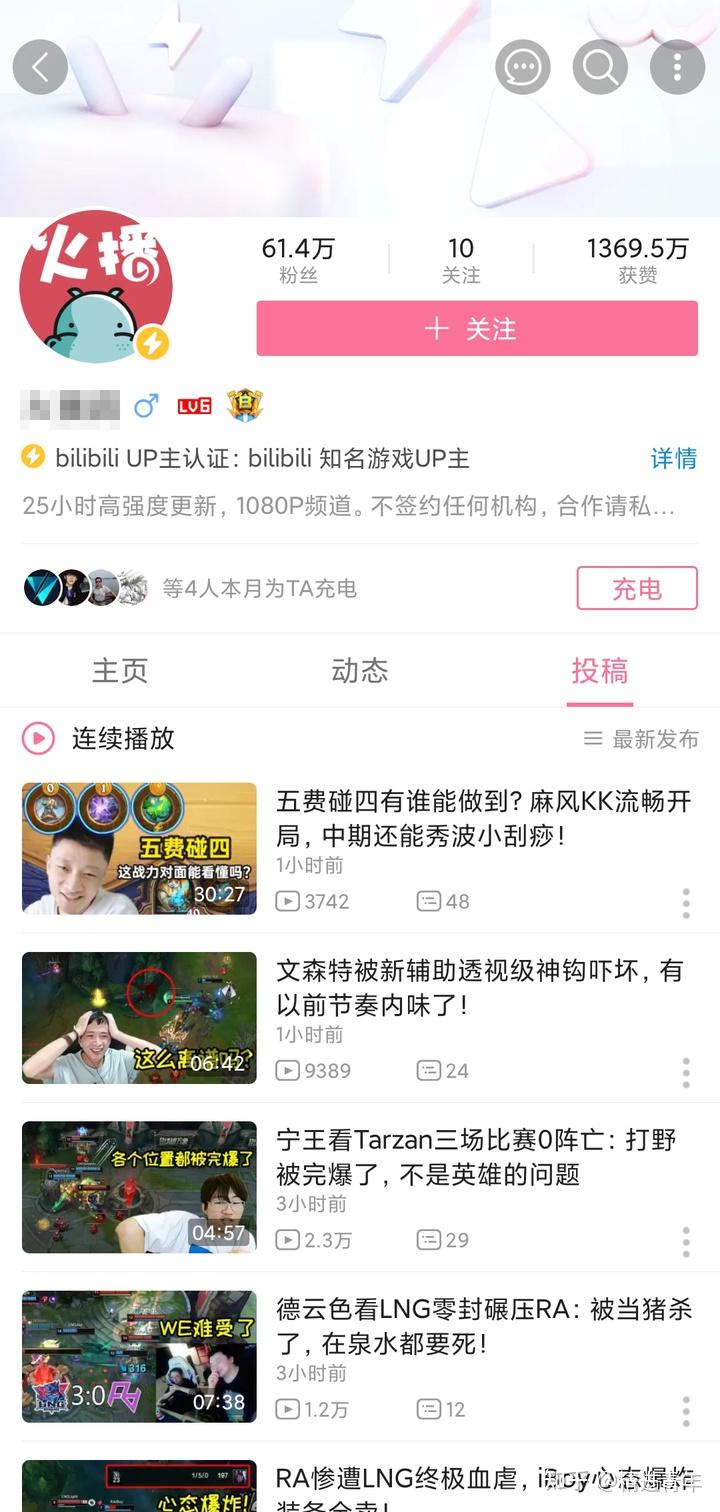
Task: Open more options for the 宁王看Tarzan video
Action: (686, 1241)
